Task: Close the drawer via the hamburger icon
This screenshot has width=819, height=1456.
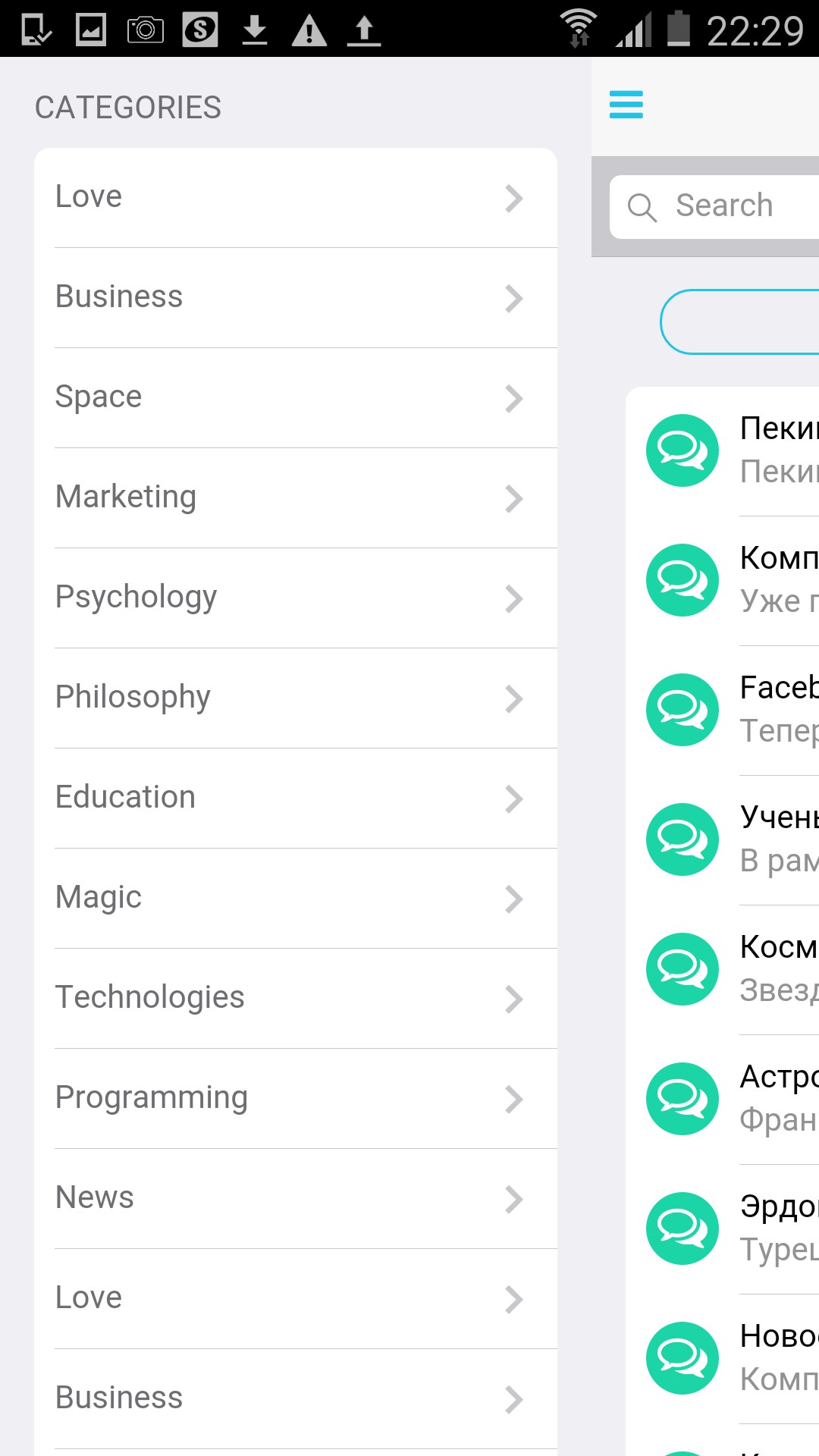Action: [626, 105]
